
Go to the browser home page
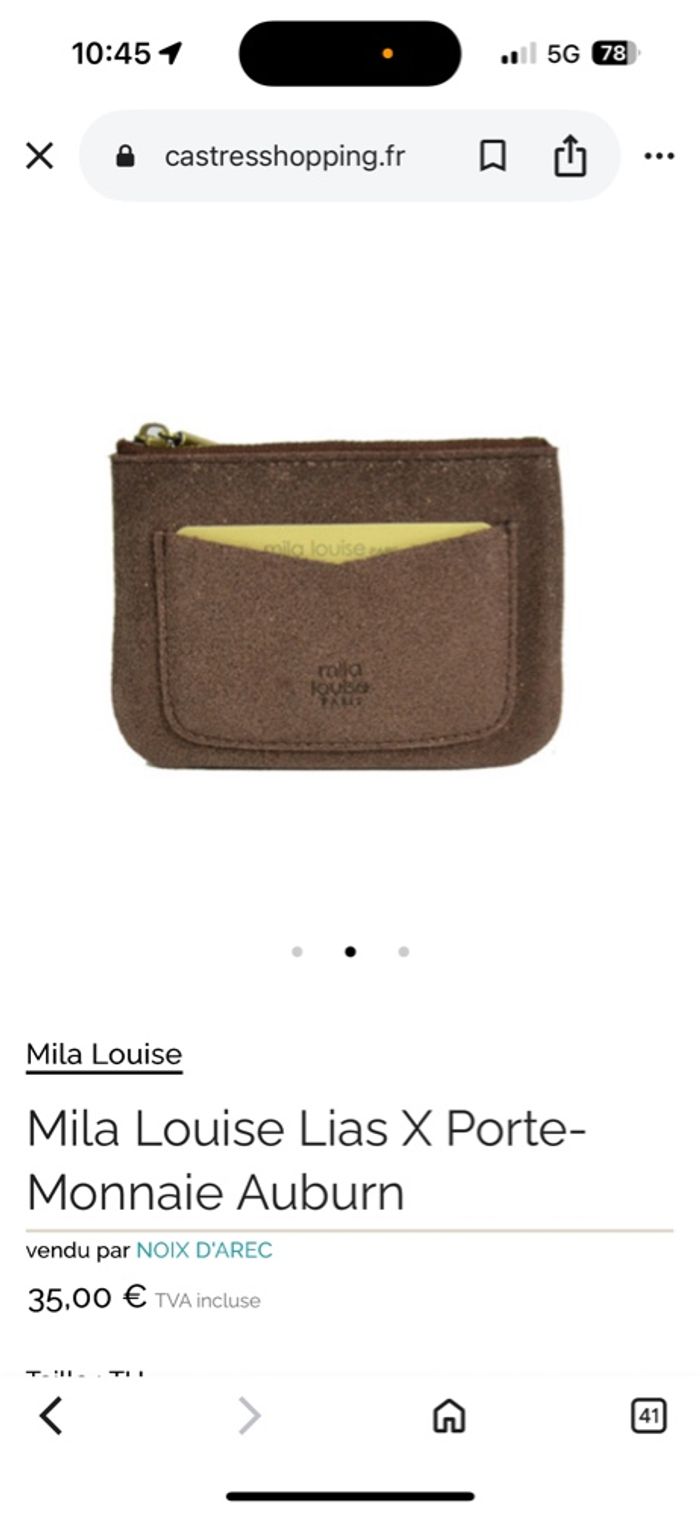pos(449,1416)
